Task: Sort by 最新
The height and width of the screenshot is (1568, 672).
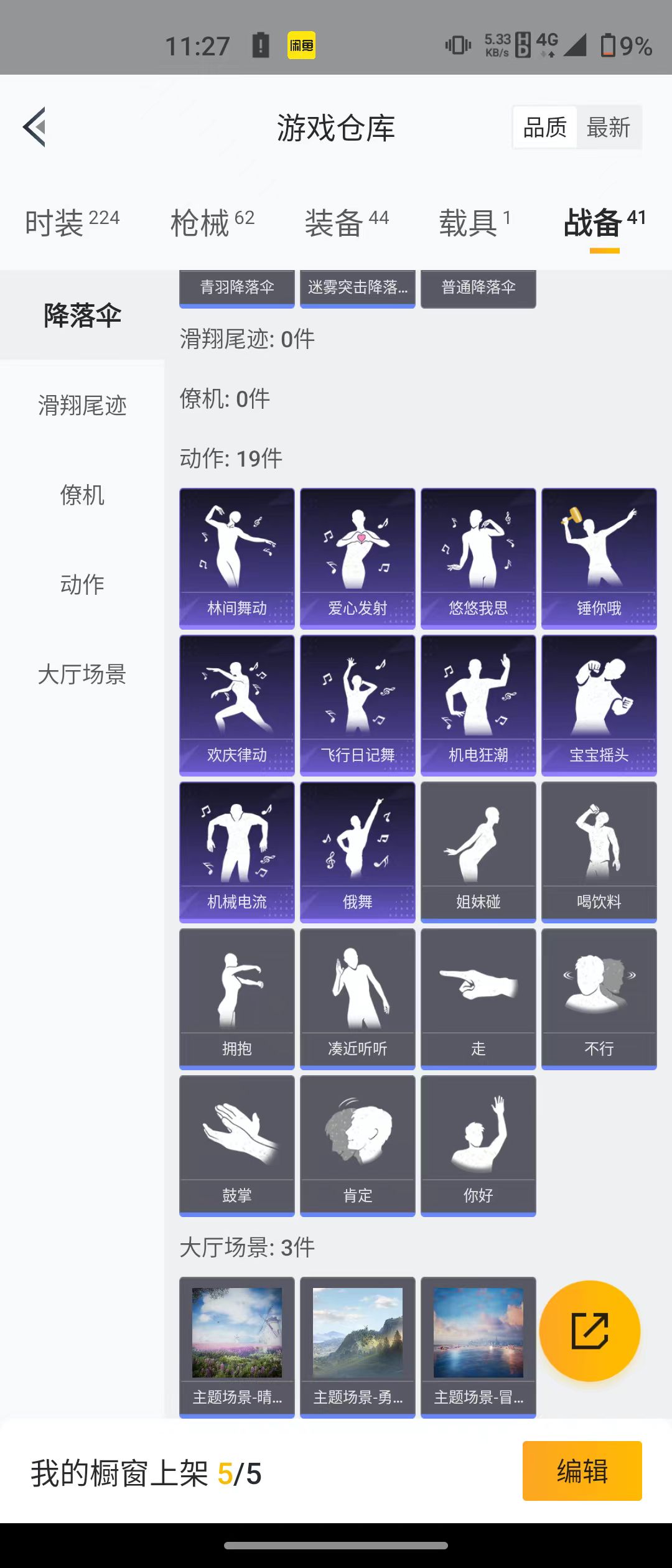Action: tap(608, 128)
